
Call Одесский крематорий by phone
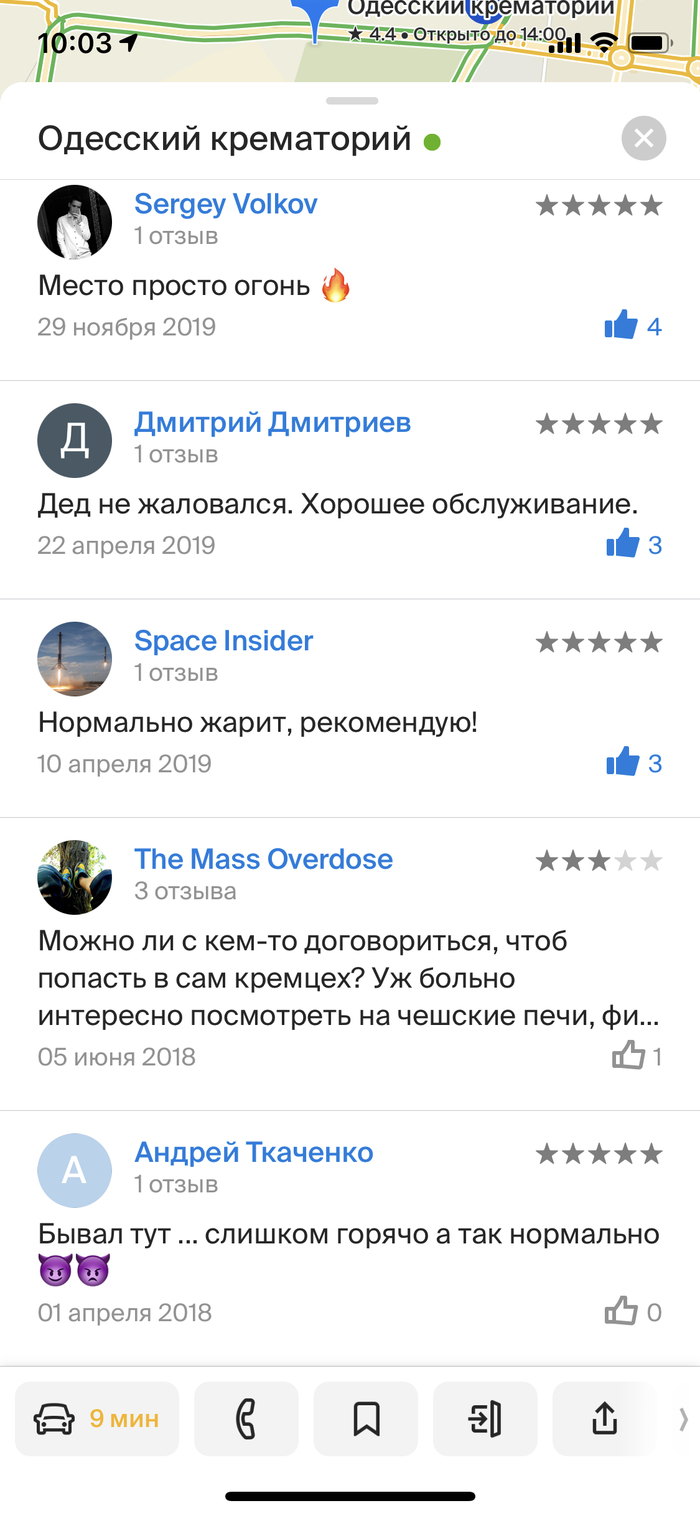(246, 1418)
